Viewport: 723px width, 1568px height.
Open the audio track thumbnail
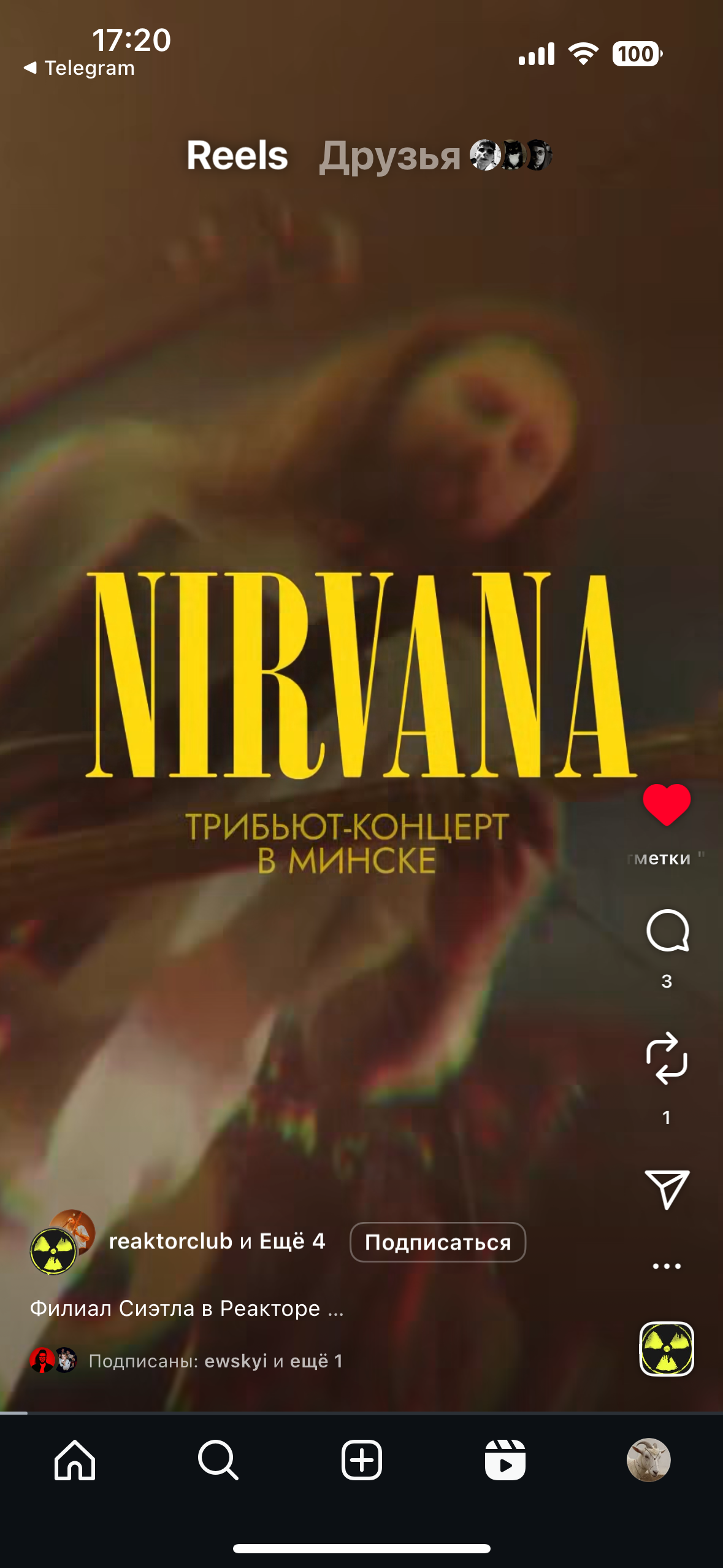pos(667,1349)
